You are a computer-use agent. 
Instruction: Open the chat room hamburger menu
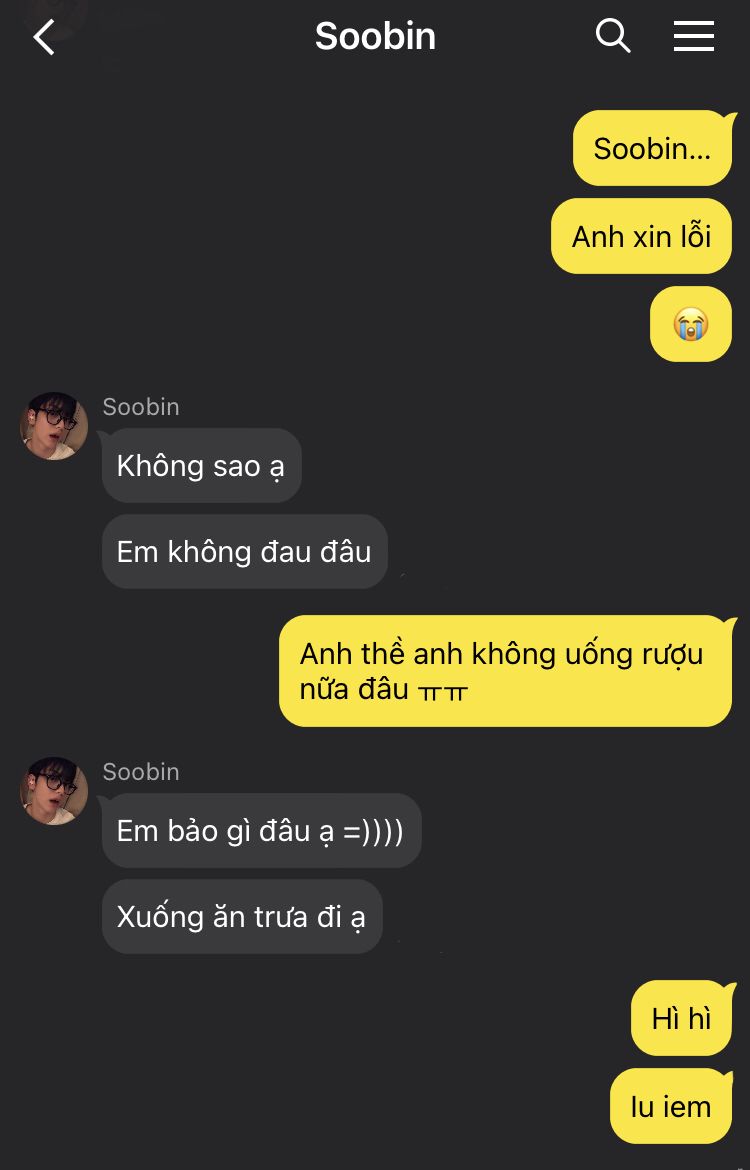click(x=693, y=36)
